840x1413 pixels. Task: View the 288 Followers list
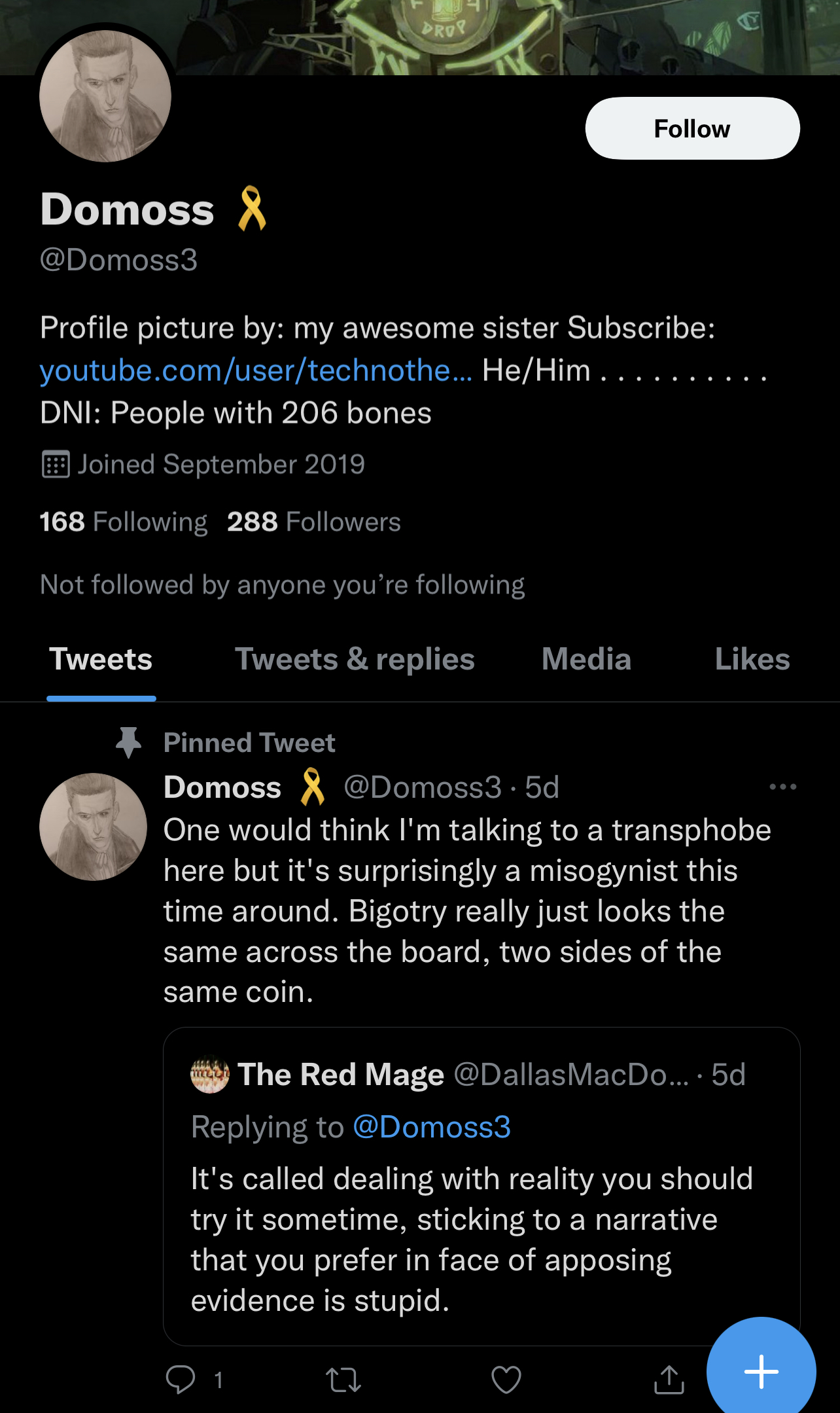(313, 522)
